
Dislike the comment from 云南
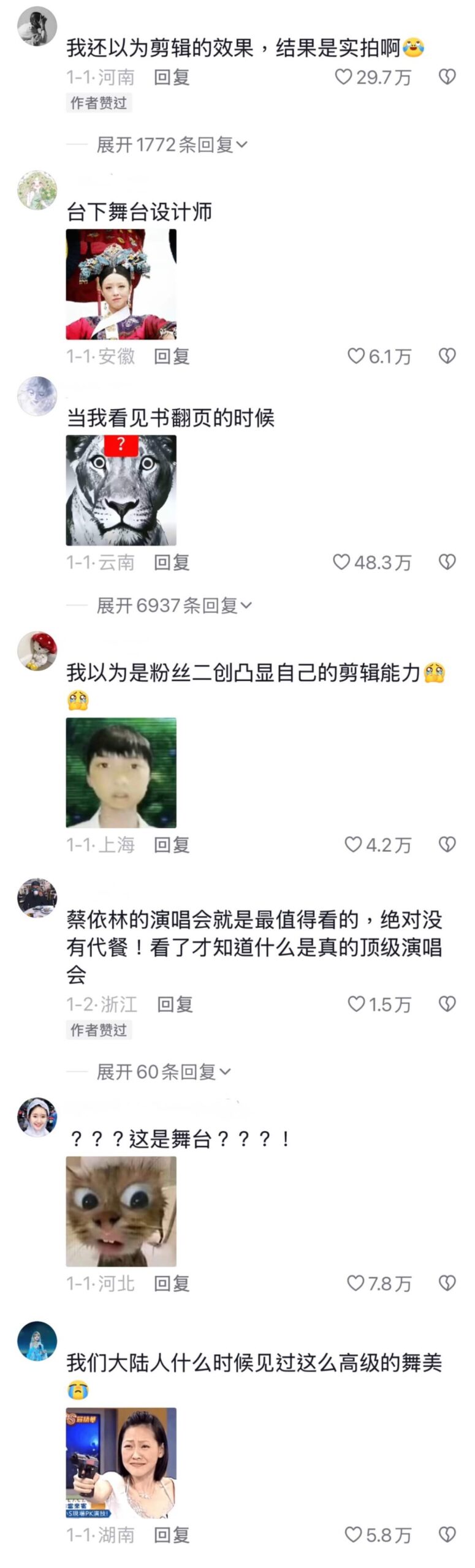[x=447, y=562]
